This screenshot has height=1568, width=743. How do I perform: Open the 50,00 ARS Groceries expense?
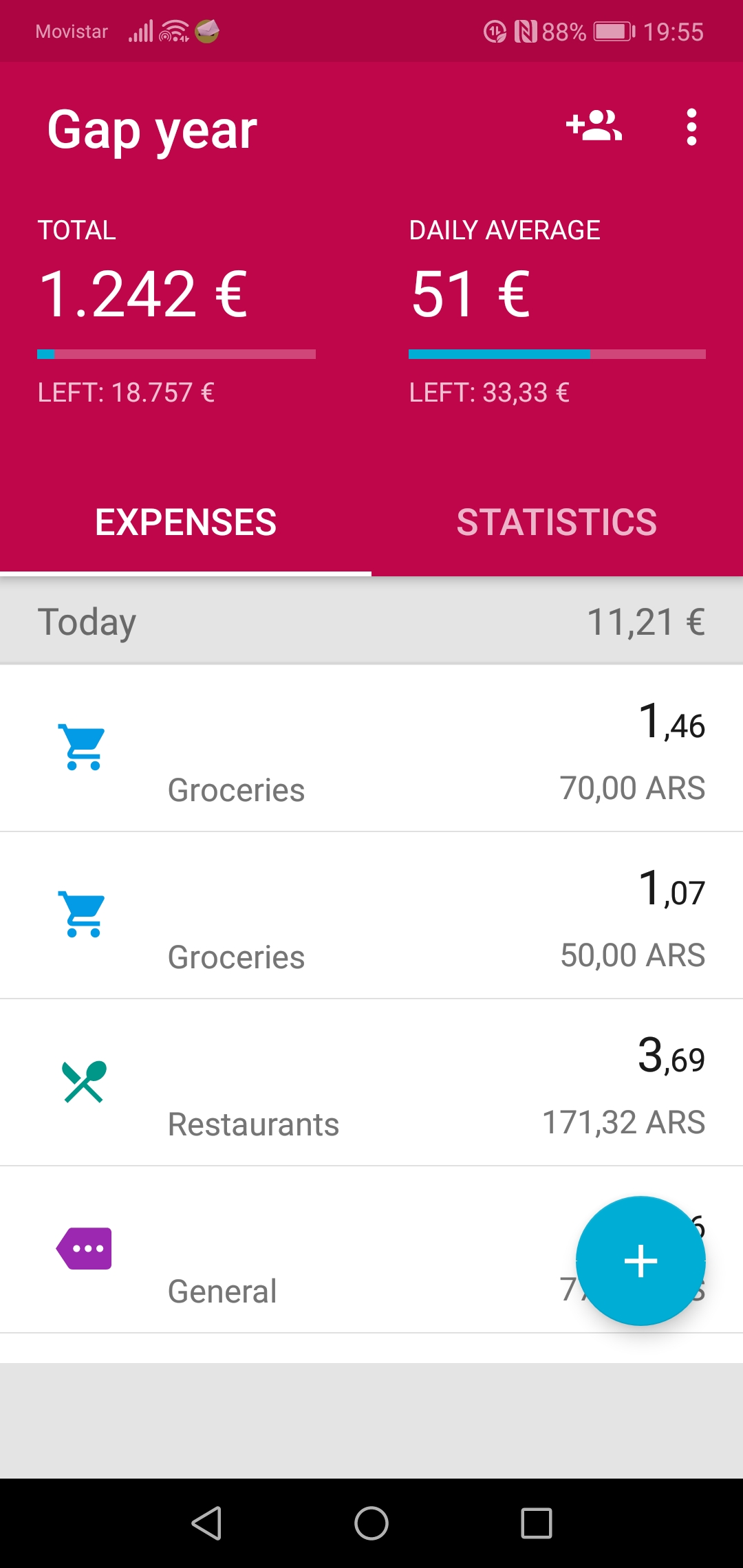click(x=371, y=915)
